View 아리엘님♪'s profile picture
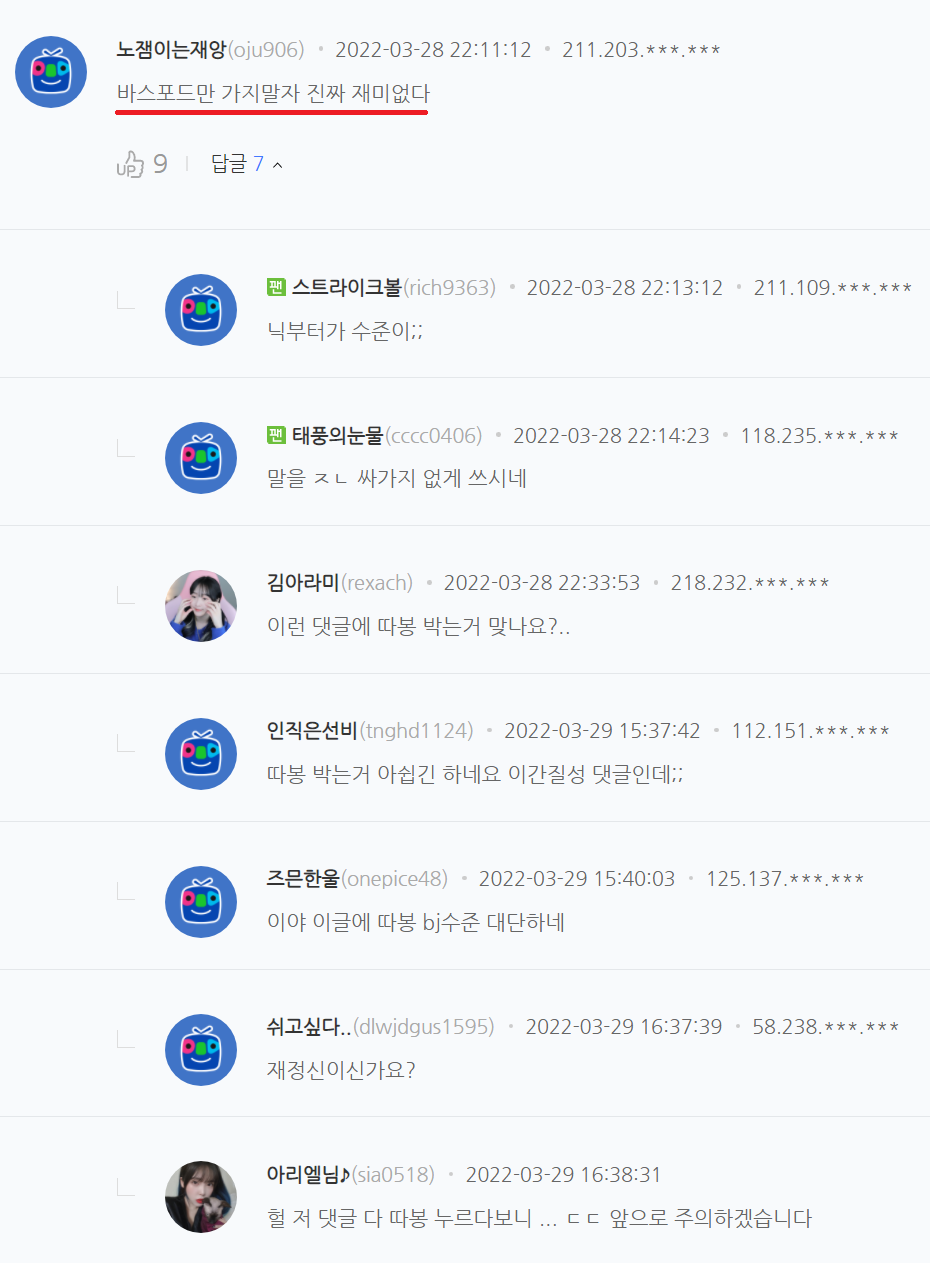 click(201, 1197)
